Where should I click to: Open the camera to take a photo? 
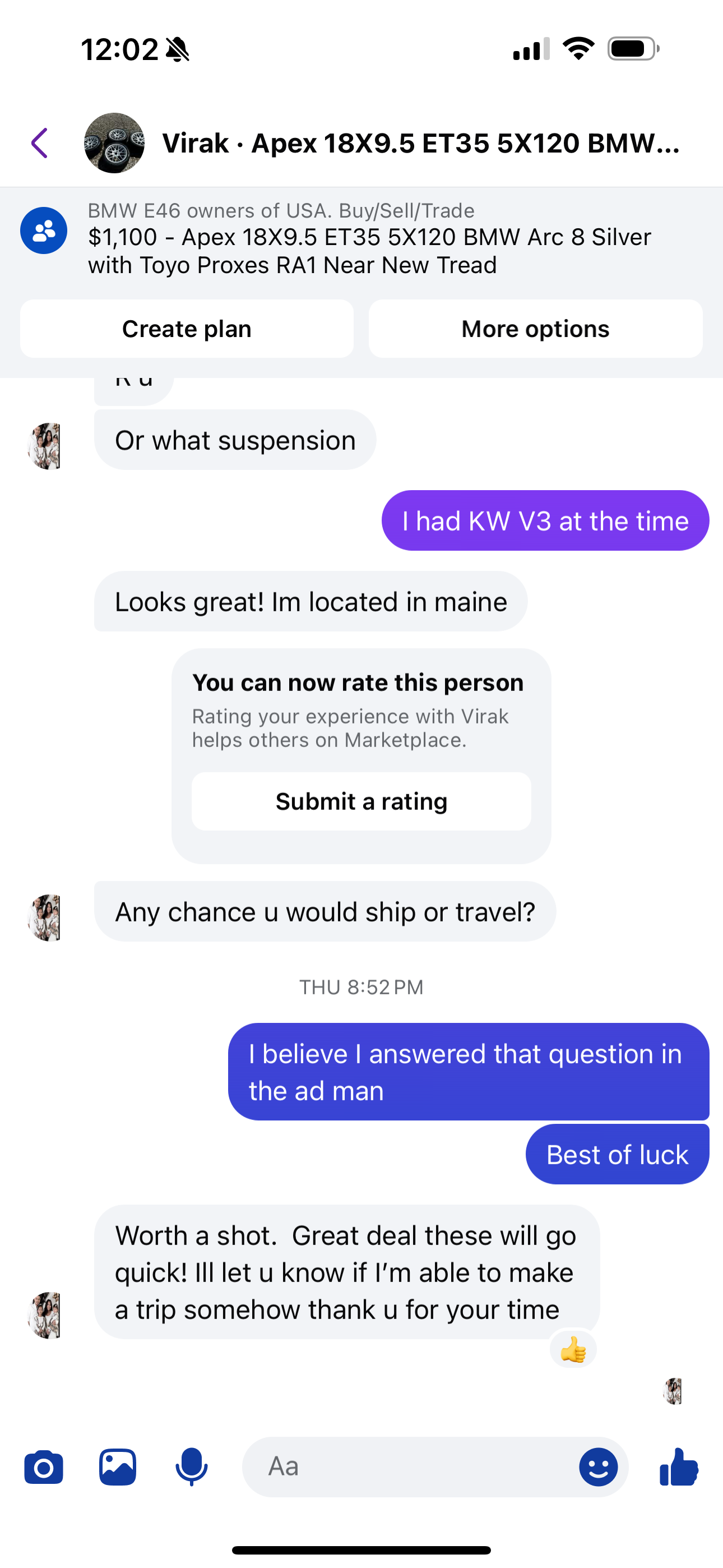tap(43, 1466)
